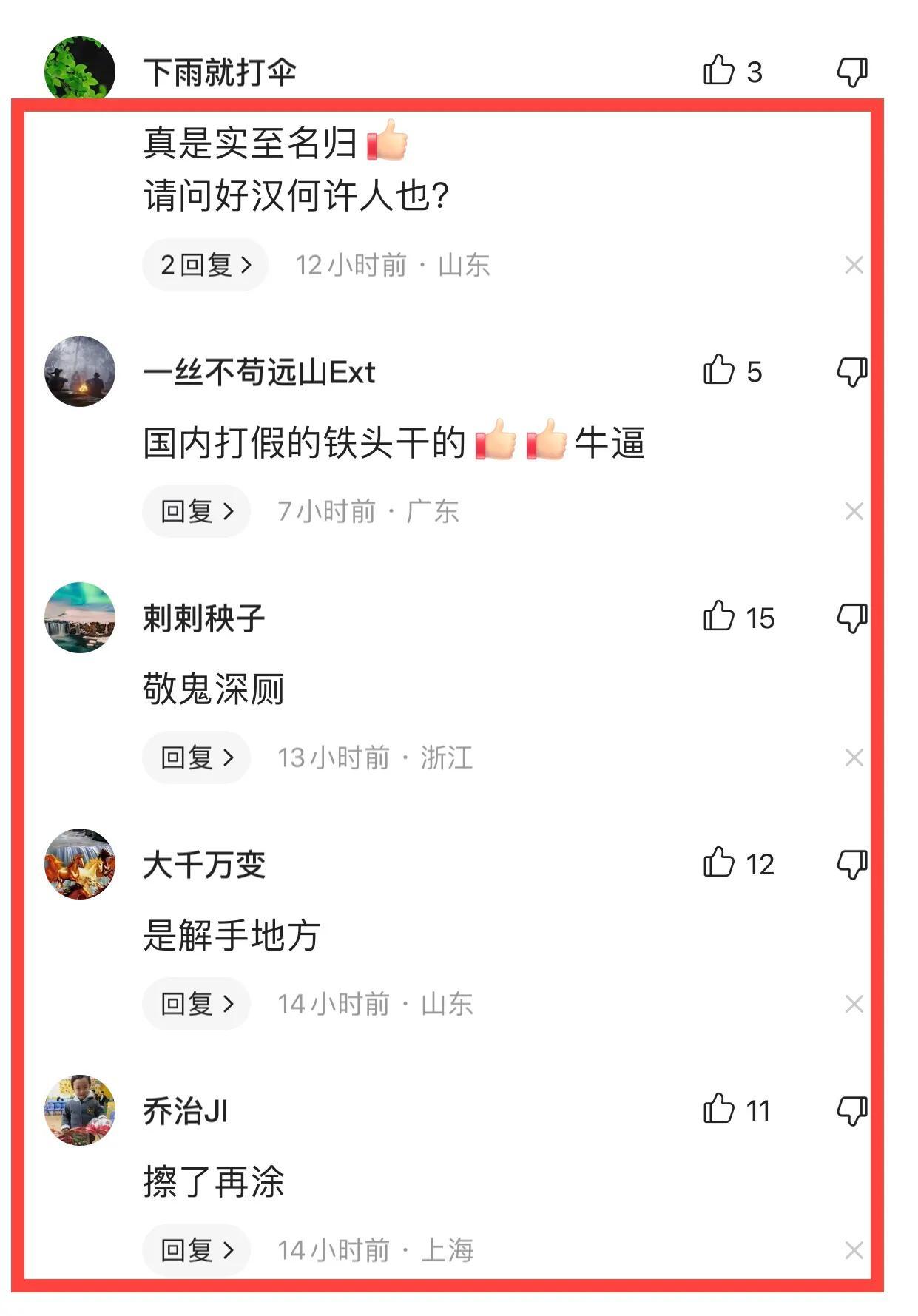Like 乔治JI's comment 擦了再涂
Image resolution: width=918 pixels, height=1316 pixels.
[x=718, y=1110]
